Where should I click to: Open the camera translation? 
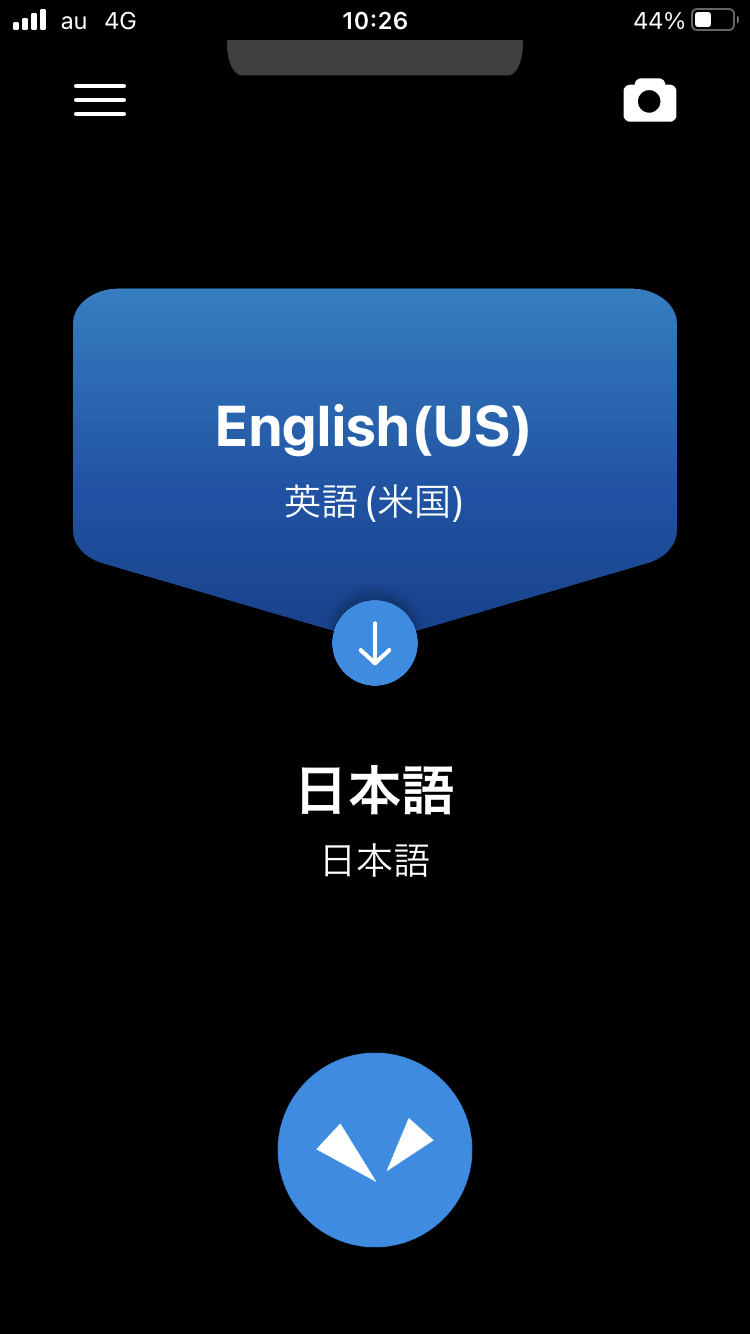tap(649, 100)
